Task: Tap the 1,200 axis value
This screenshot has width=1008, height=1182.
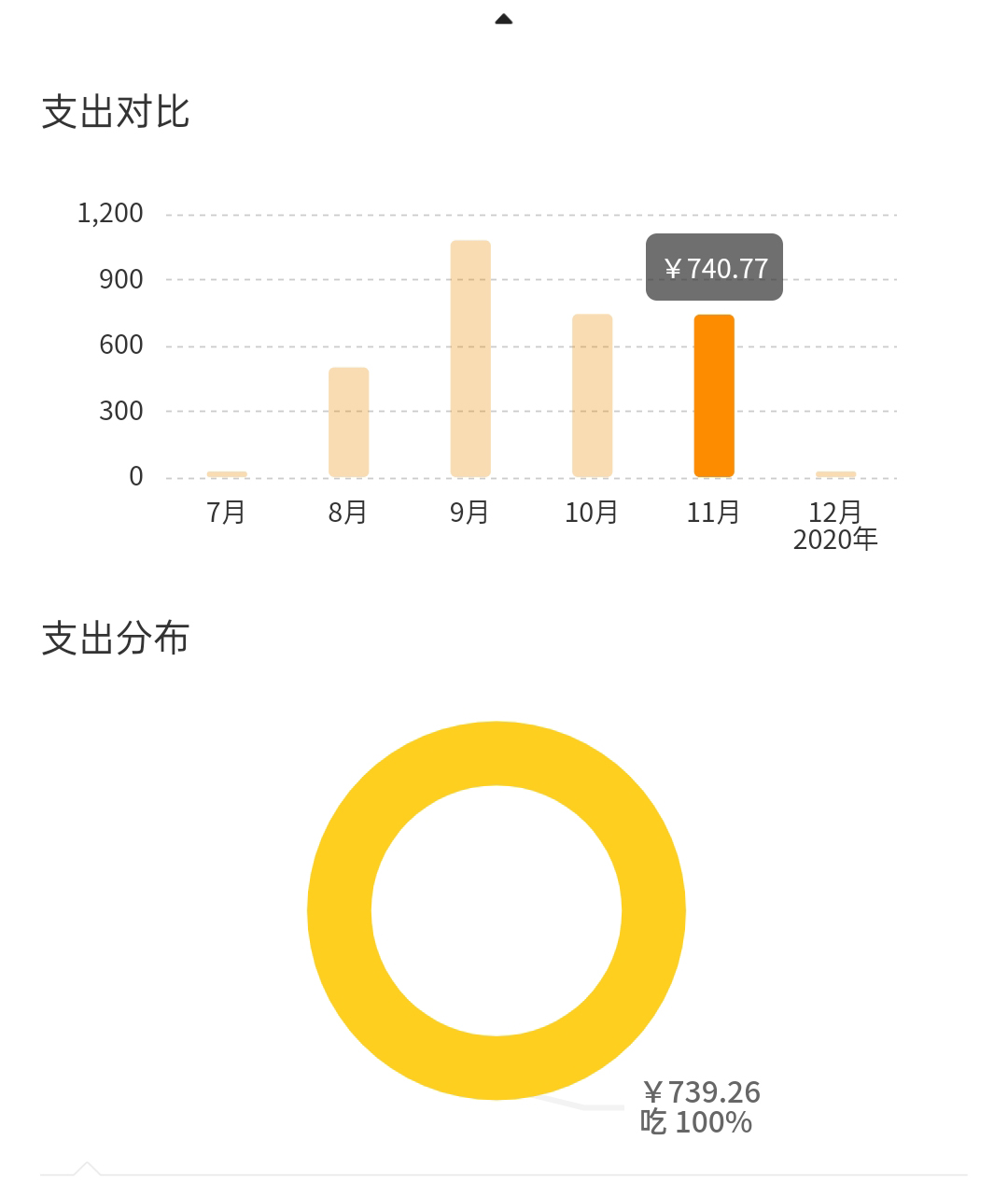Action: click(x=110, y=213)
